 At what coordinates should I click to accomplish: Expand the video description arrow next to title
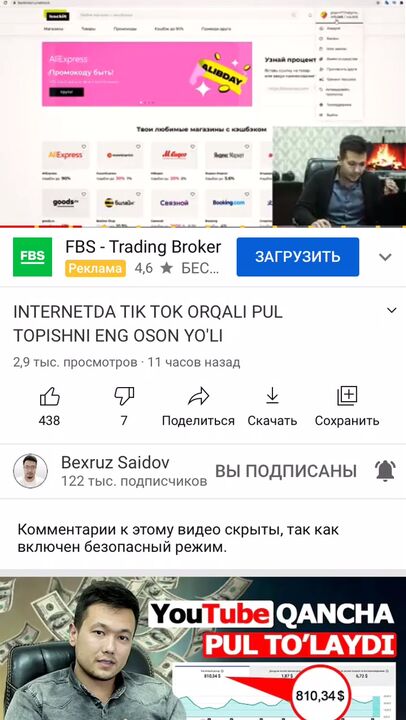391,310
